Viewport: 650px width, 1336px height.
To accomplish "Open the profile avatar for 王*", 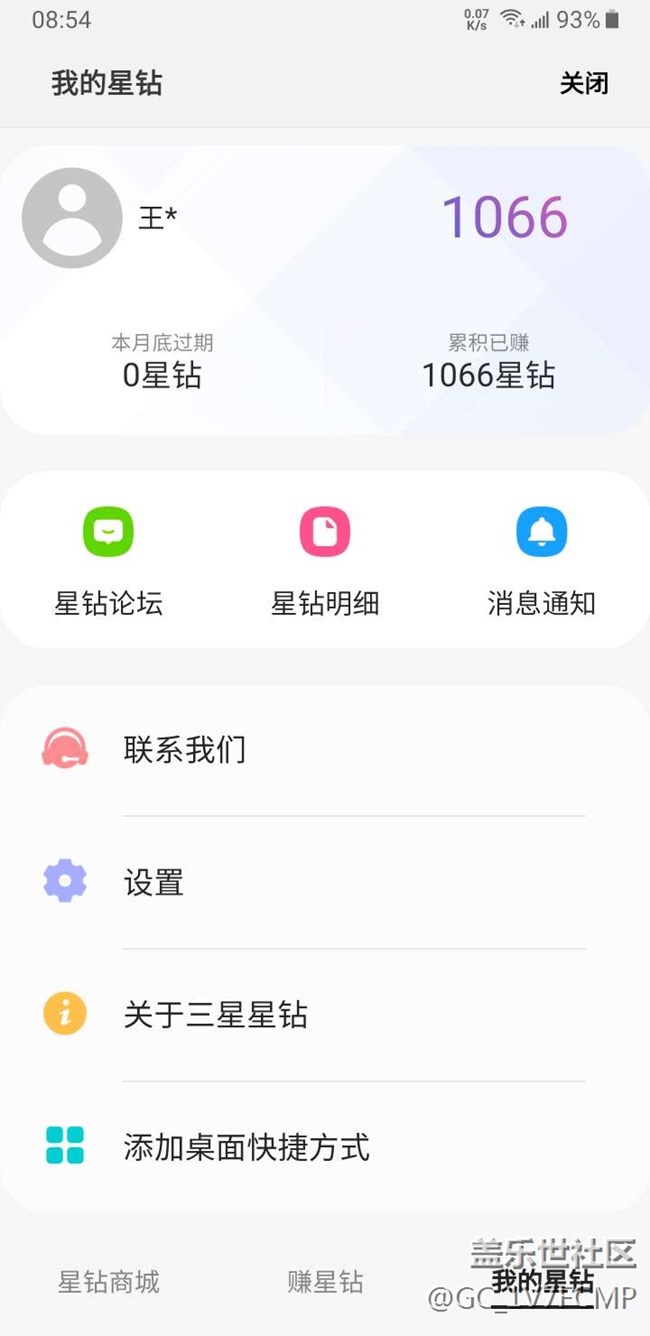I will [72, 218].
